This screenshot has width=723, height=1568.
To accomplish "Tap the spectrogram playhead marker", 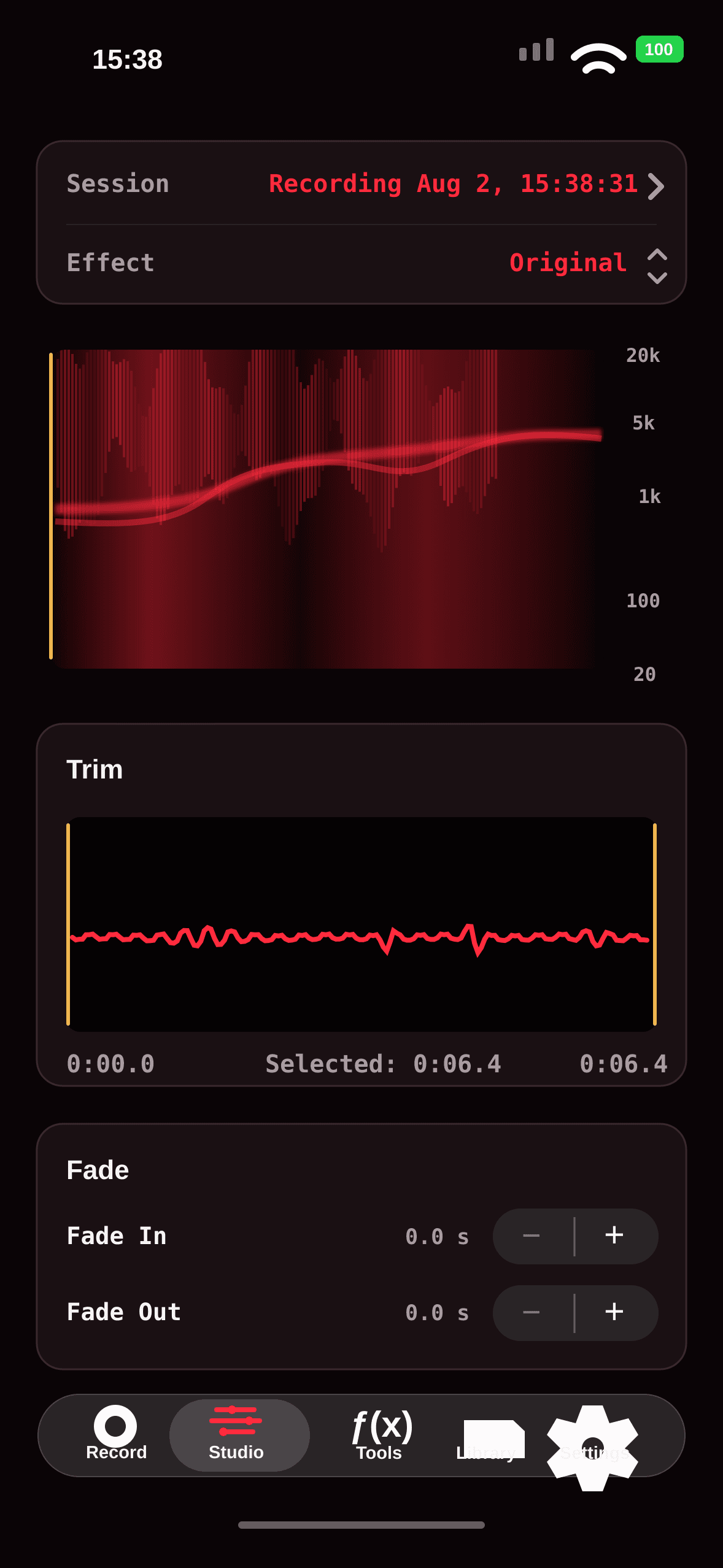I will click(51, 506).
